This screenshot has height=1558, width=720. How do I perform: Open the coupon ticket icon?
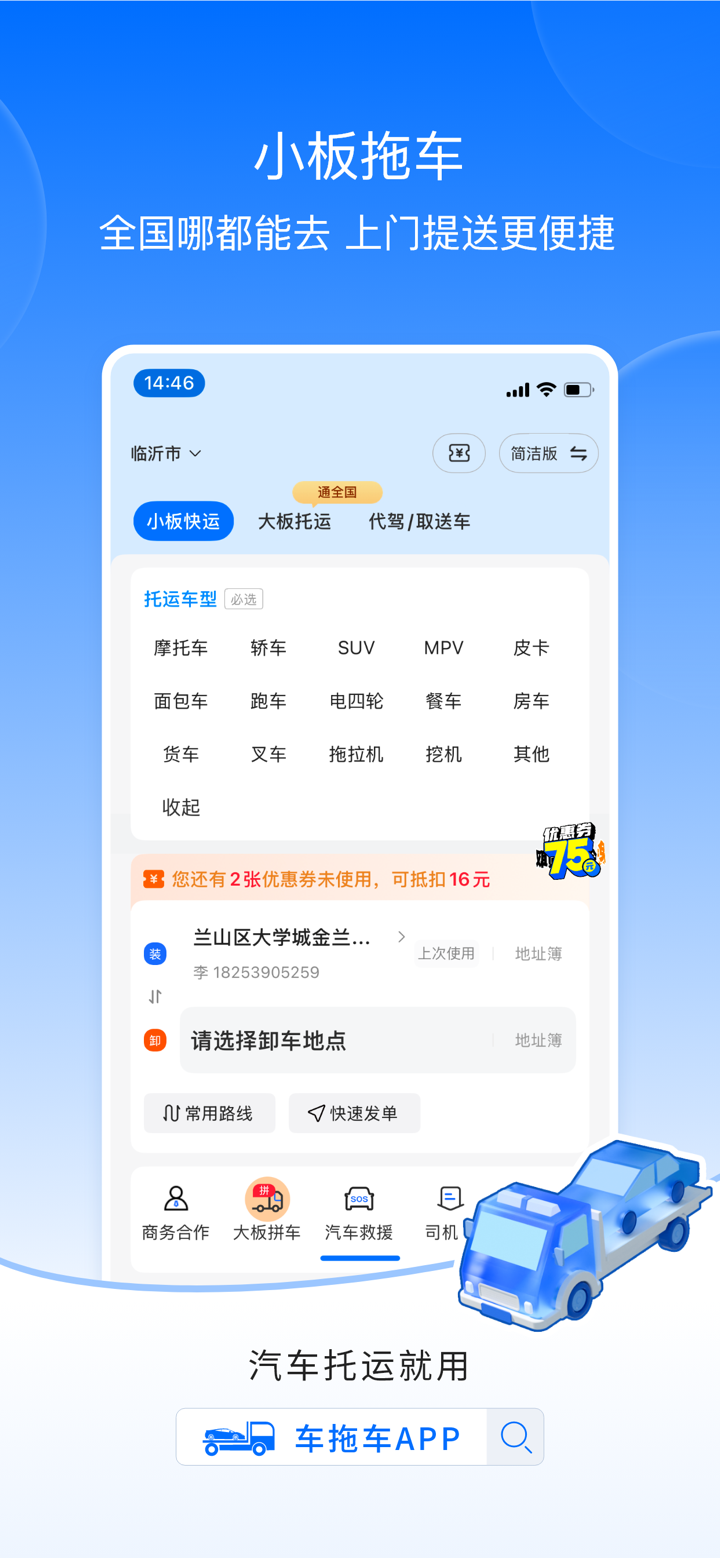tap(458, 453)
